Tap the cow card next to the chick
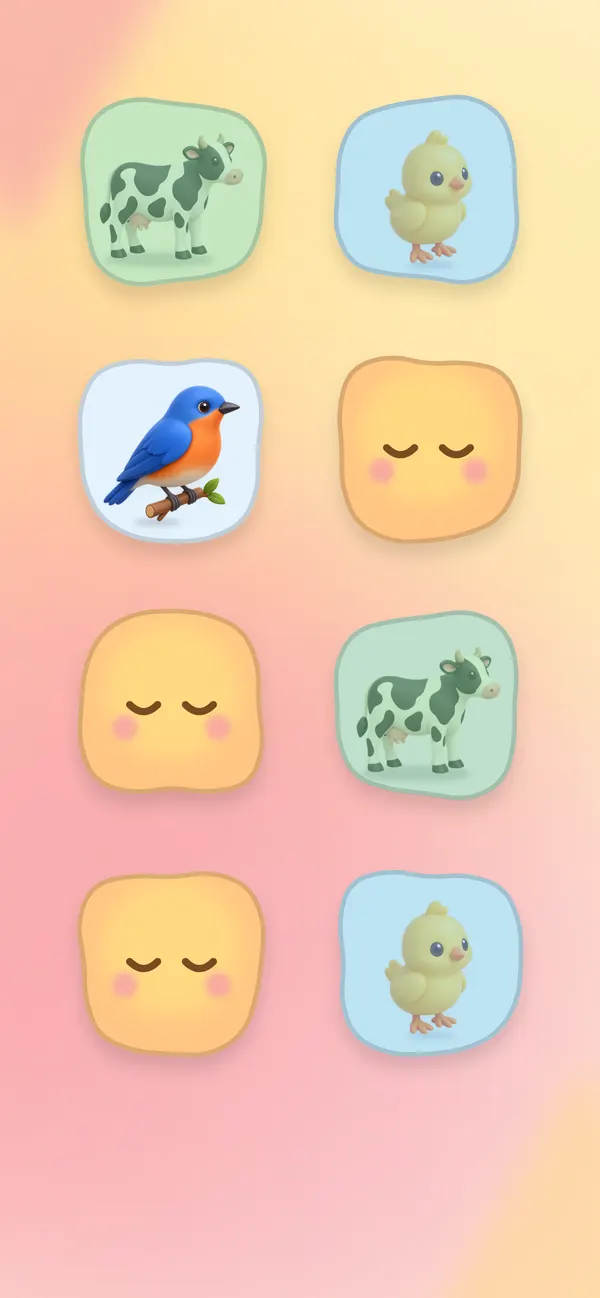Image resolution: width=600 pixels, height=1298 pixels. tap(172, 191)
